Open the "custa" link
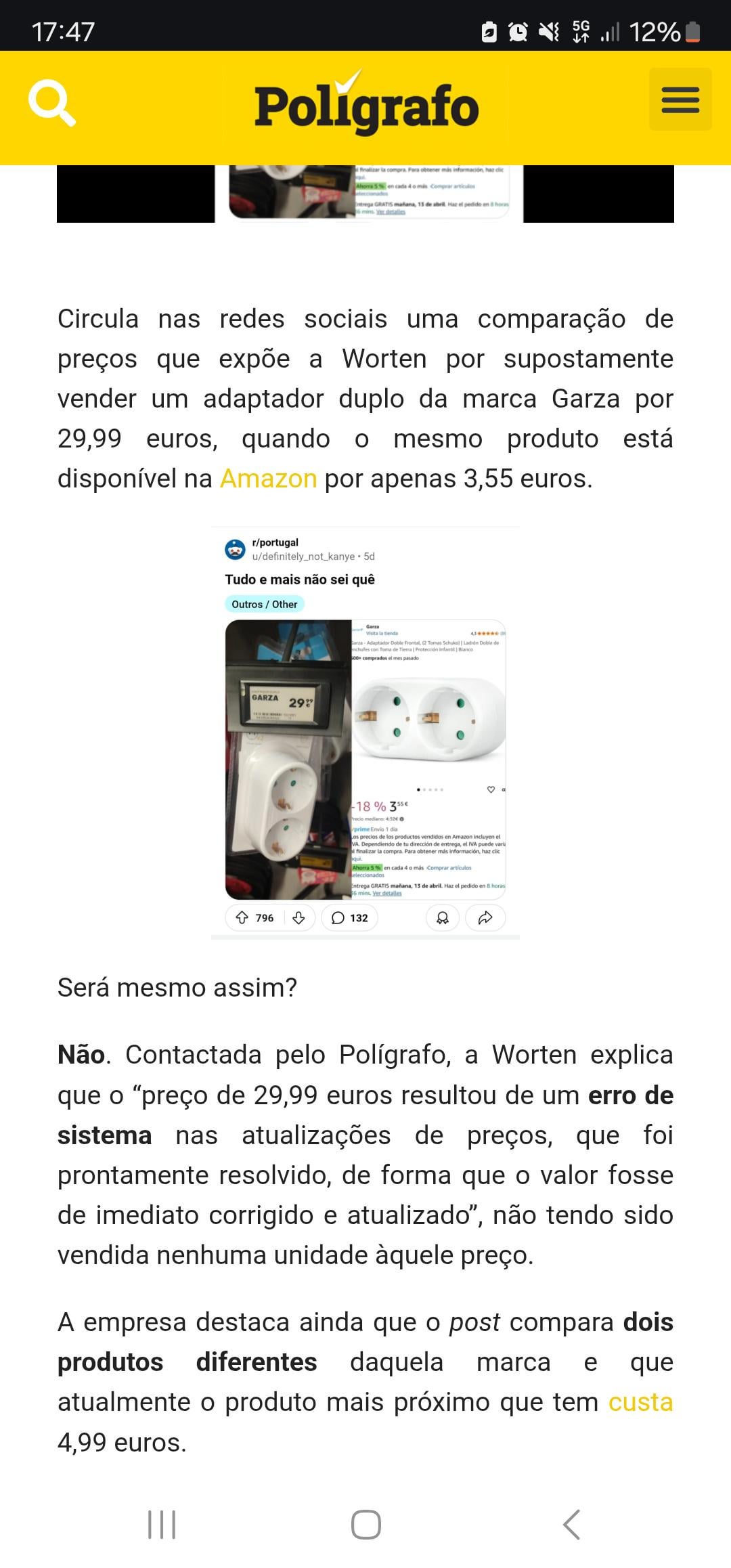This screenshot has width=731, height=1568. click(640, 1402)
